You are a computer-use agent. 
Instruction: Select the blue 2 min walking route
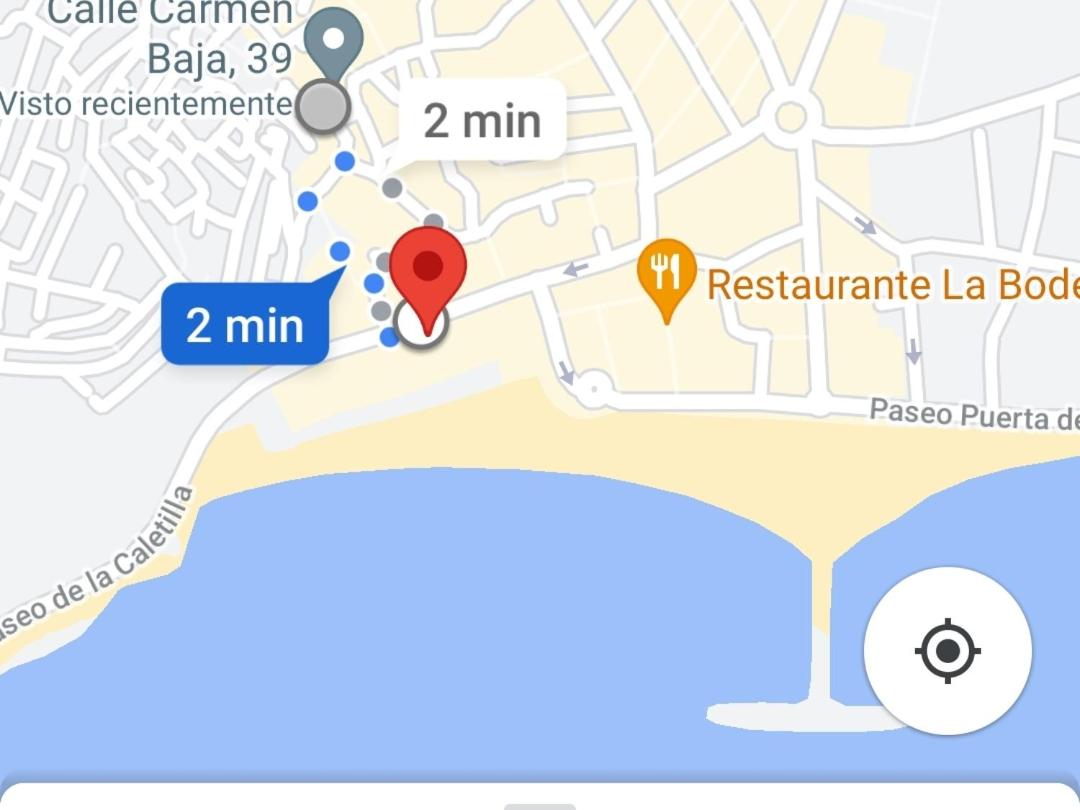[x=246, y=325]
